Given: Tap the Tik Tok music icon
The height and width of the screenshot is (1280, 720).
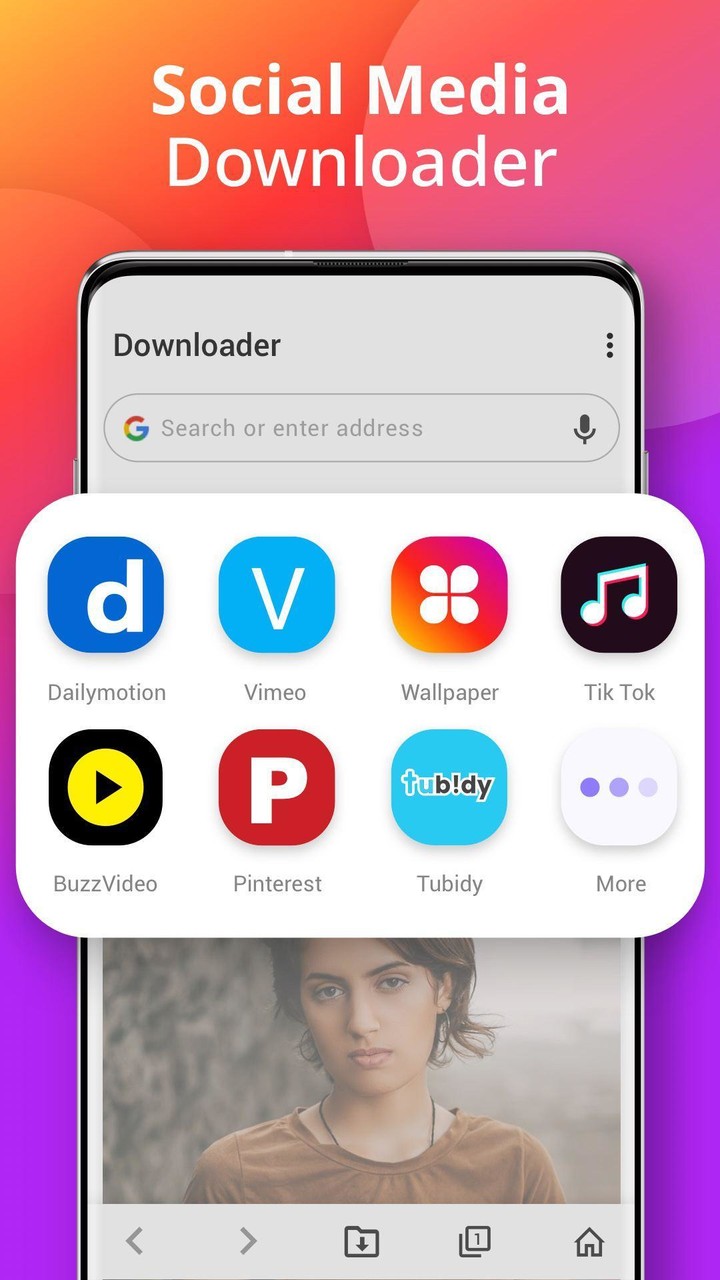Looking at the screenshot, I should (619, 593).
